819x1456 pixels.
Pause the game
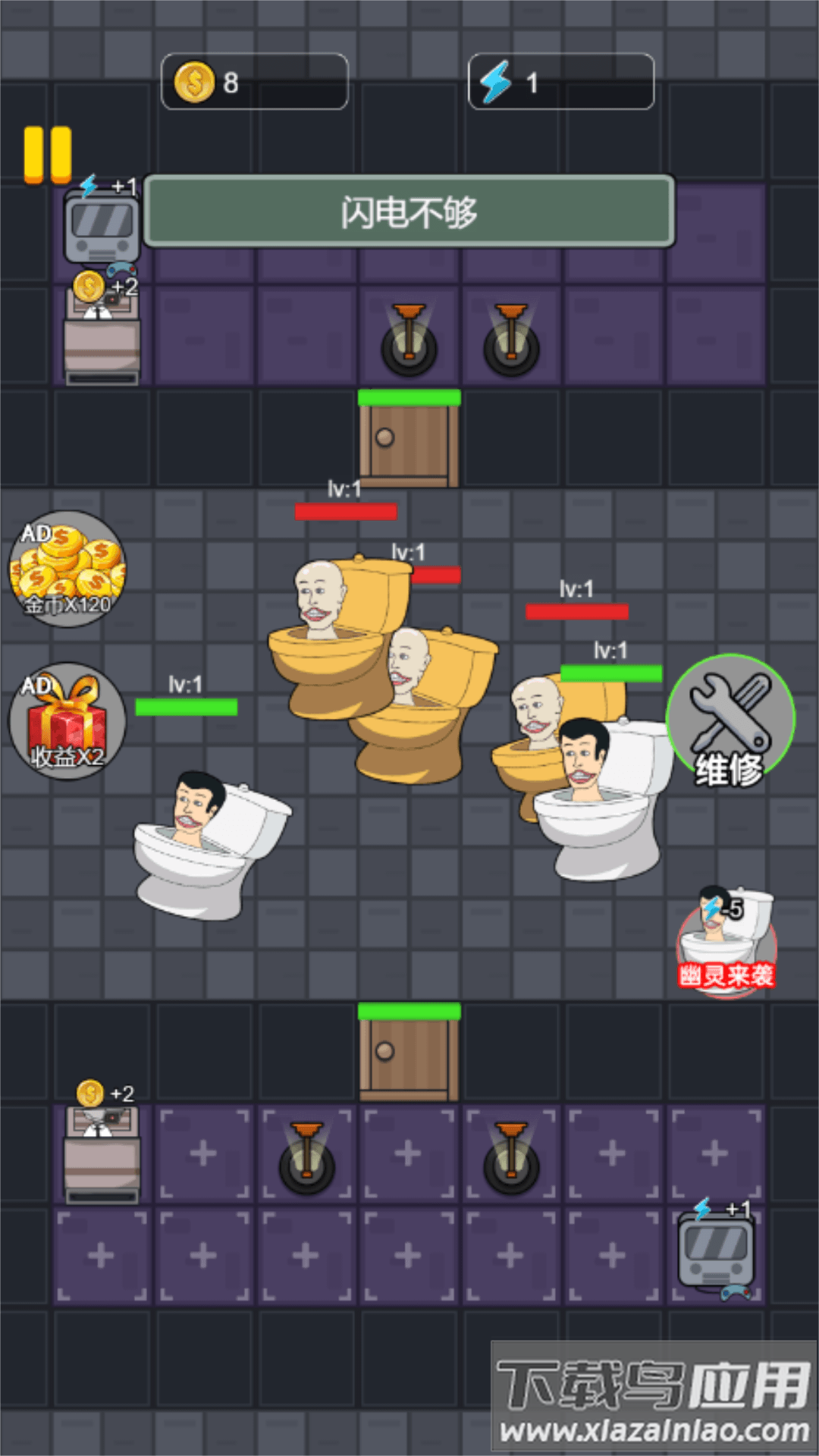click(x=47, y=155)
